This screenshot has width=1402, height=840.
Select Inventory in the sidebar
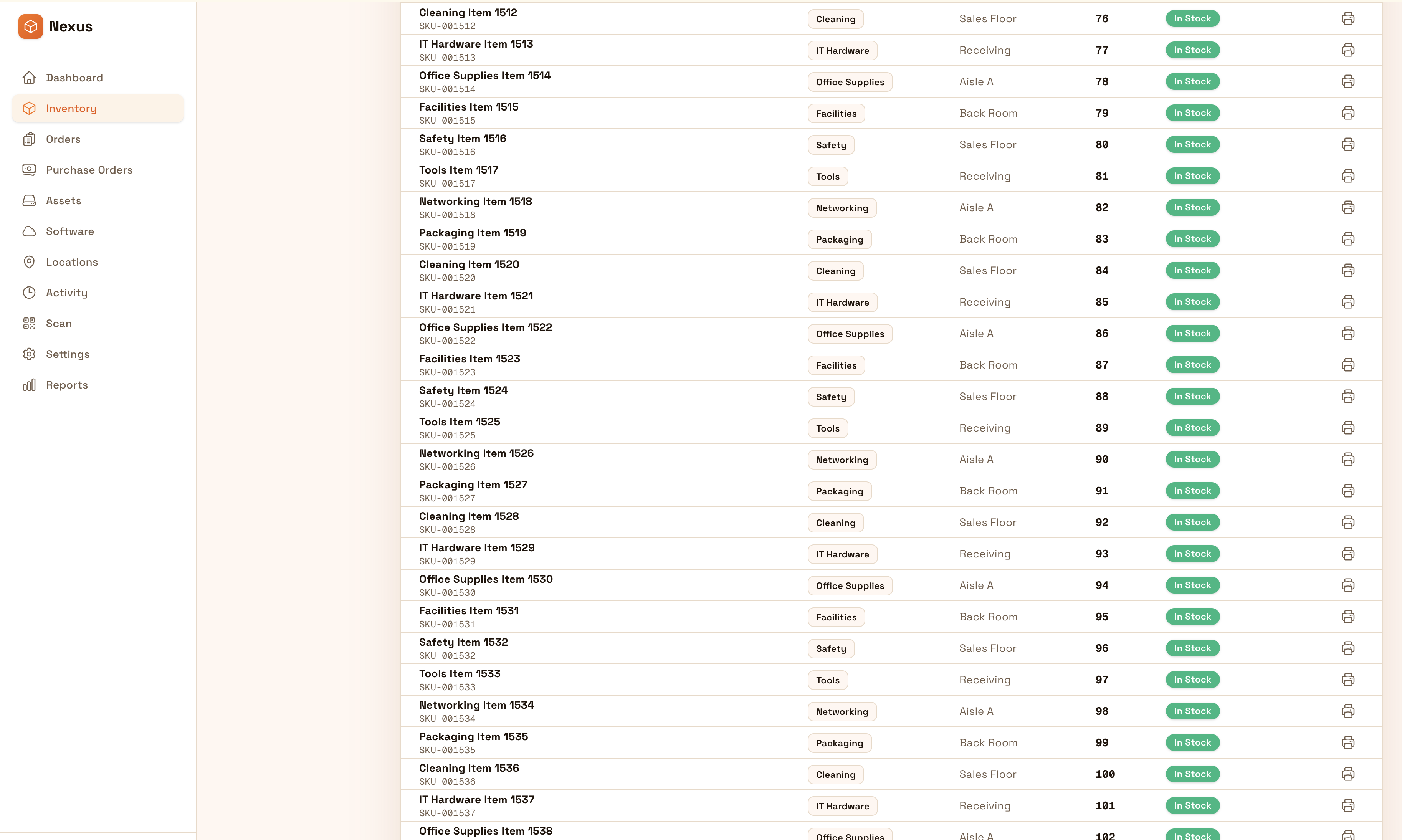[x=71, y=109]
